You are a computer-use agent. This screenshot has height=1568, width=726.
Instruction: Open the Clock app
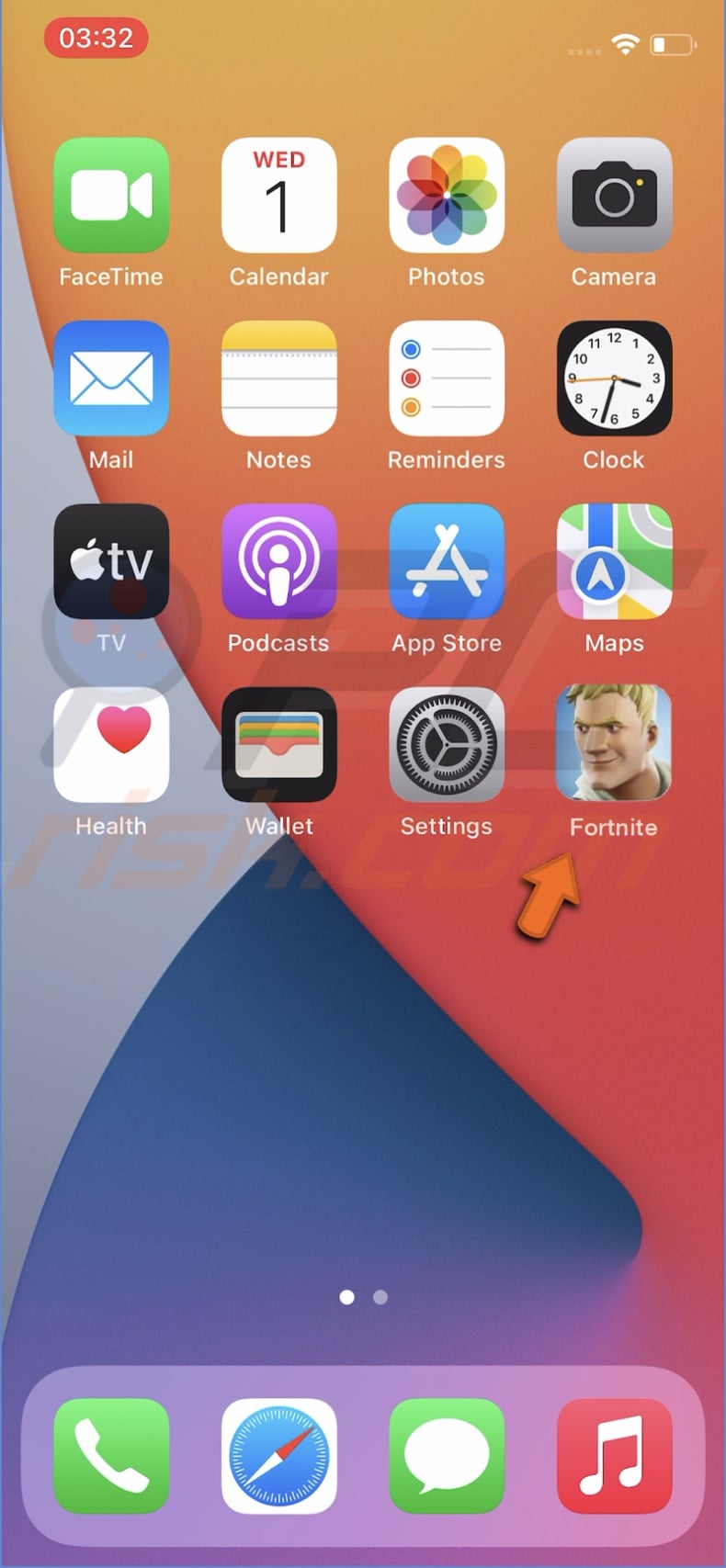(x=614, y=378)
